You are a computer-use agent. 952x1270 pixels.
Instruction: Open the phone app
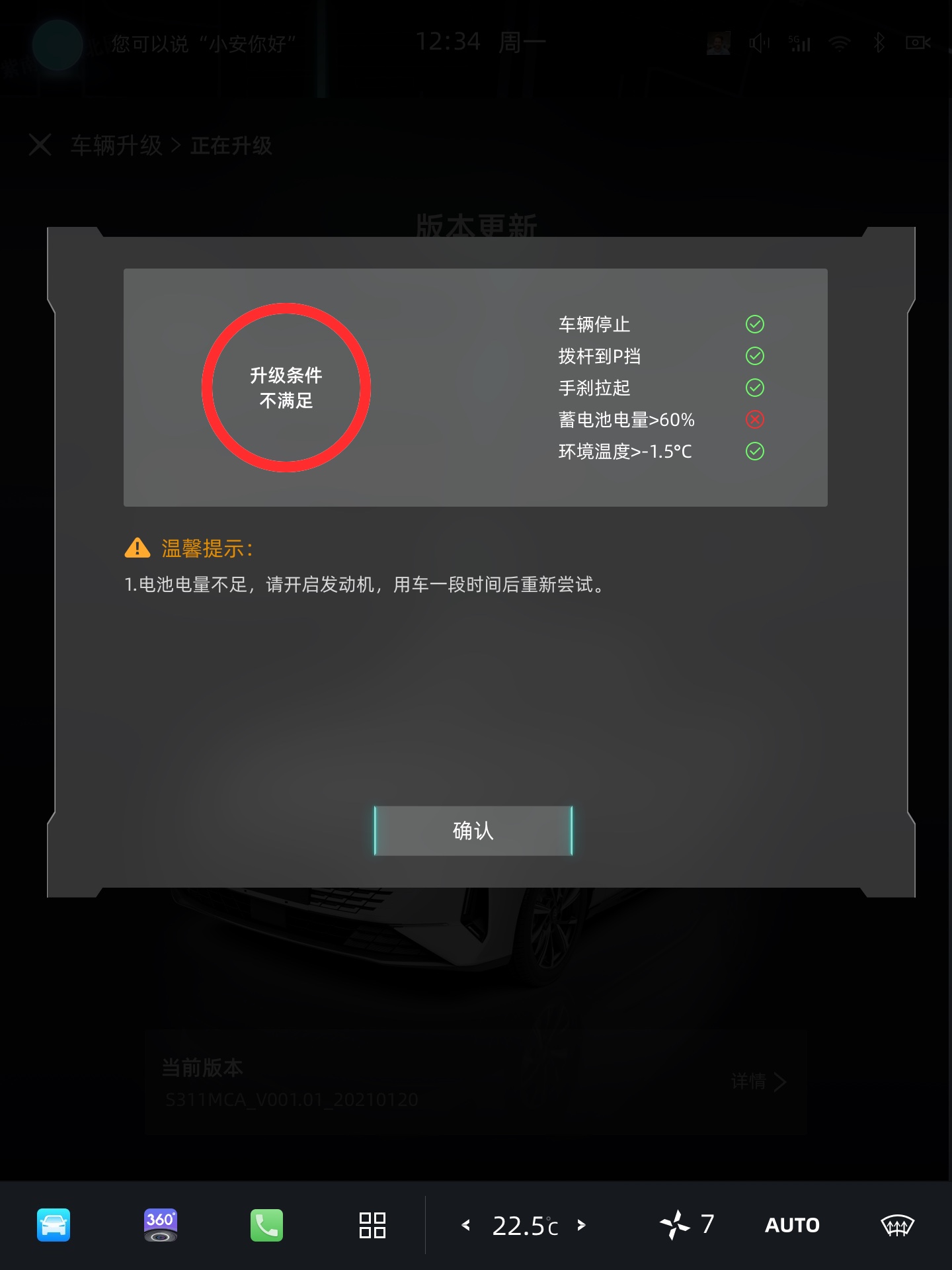266,1225
